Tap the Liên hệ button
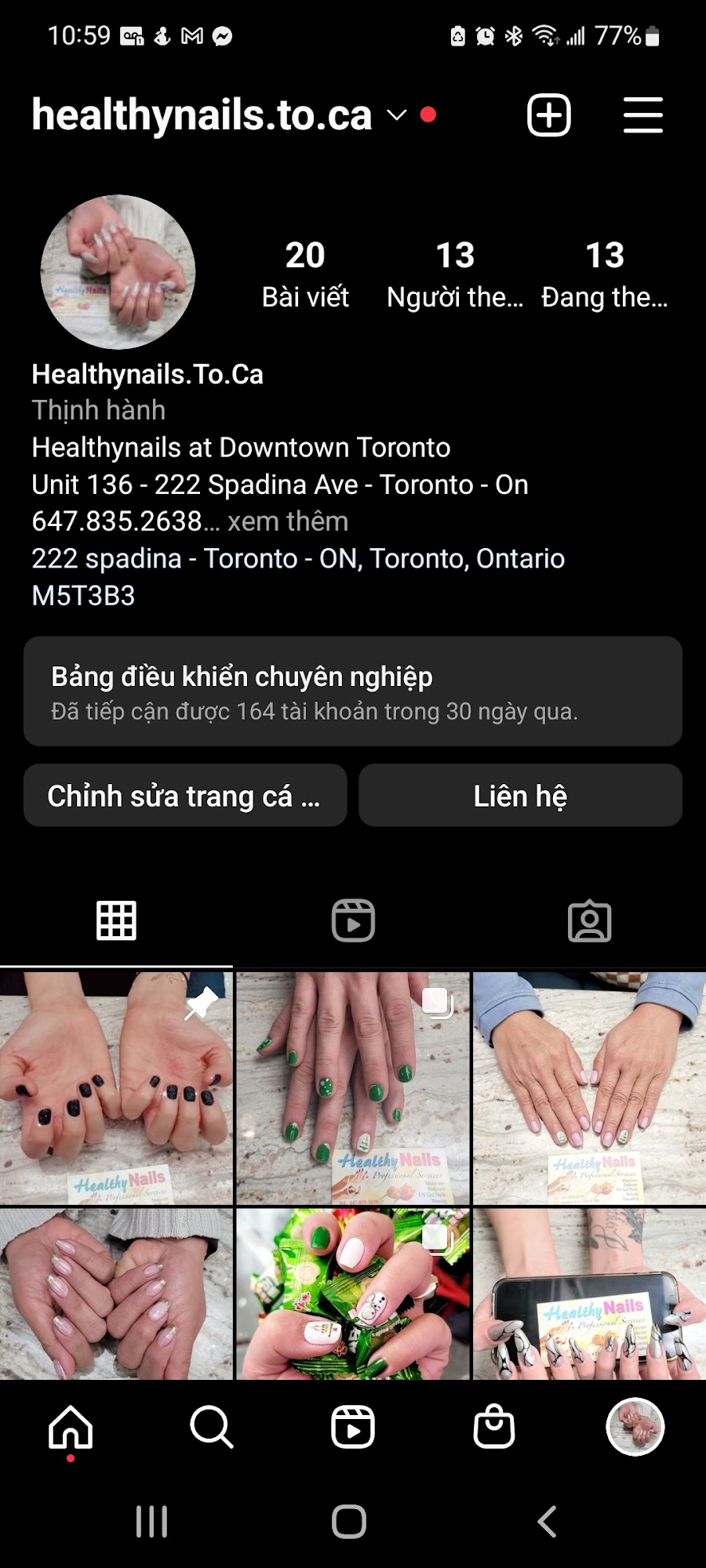This screenshot has height=1568, width=706. click(x=520, y=796)
